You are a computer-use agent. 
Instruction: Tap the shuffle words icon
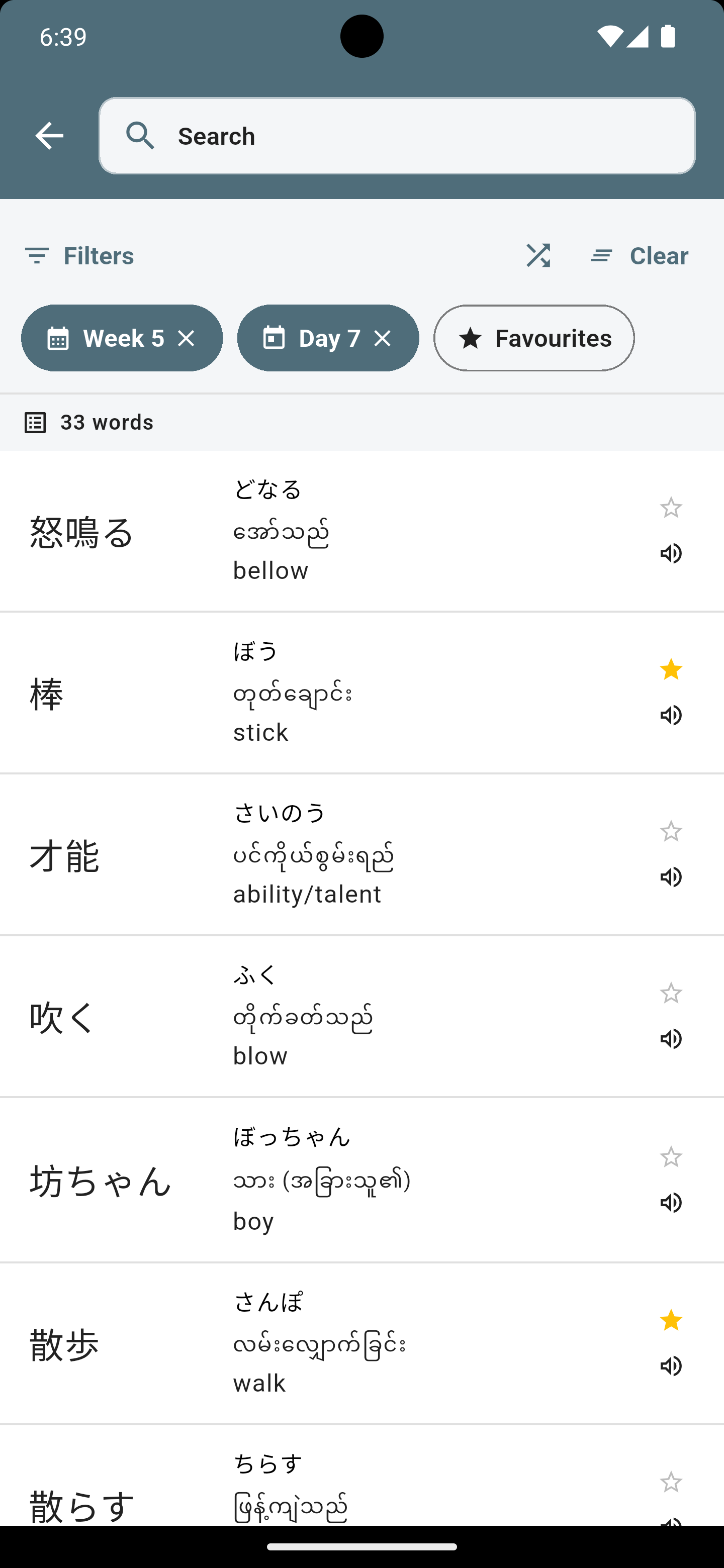click(x=538, y=256)
